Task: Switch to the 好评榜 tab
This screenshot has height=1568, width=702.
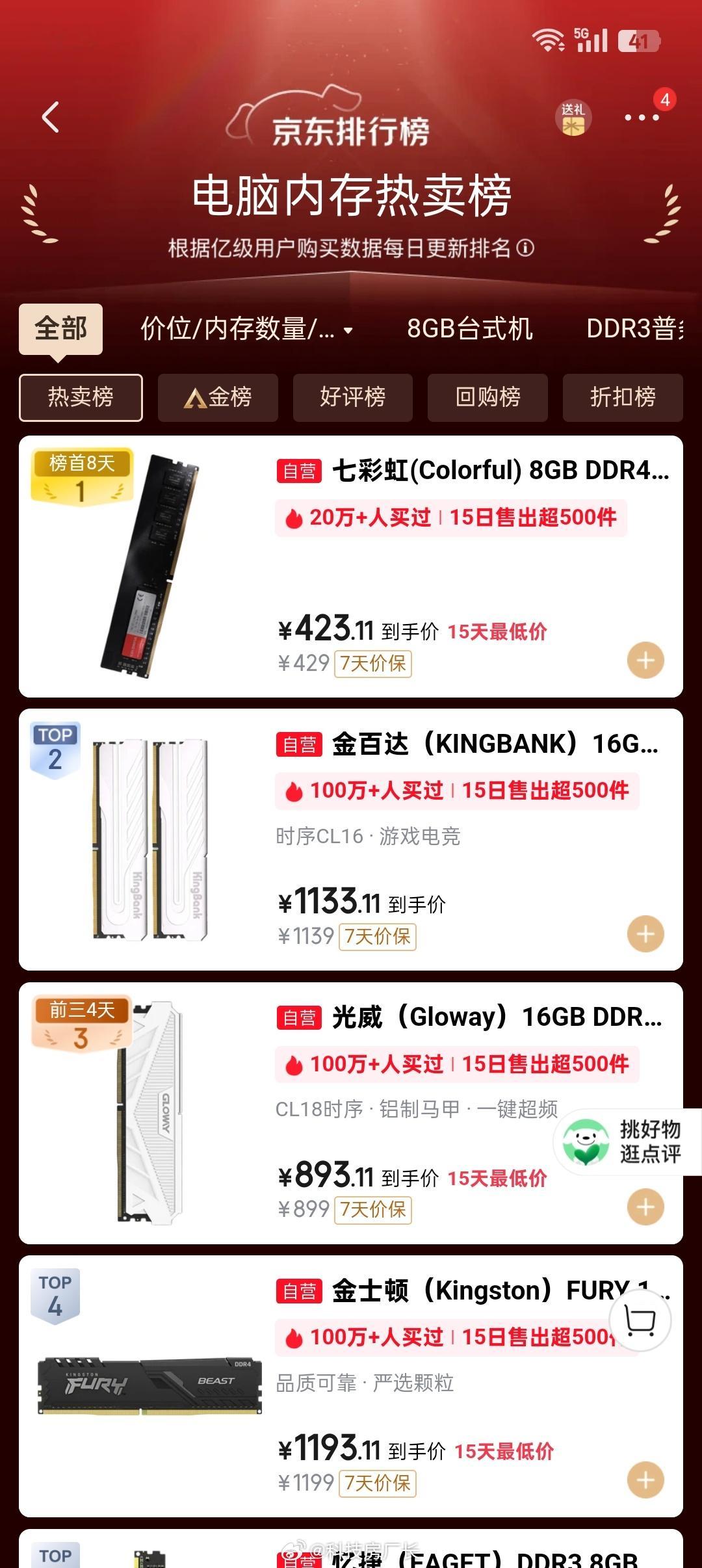Action: point(353,399)
